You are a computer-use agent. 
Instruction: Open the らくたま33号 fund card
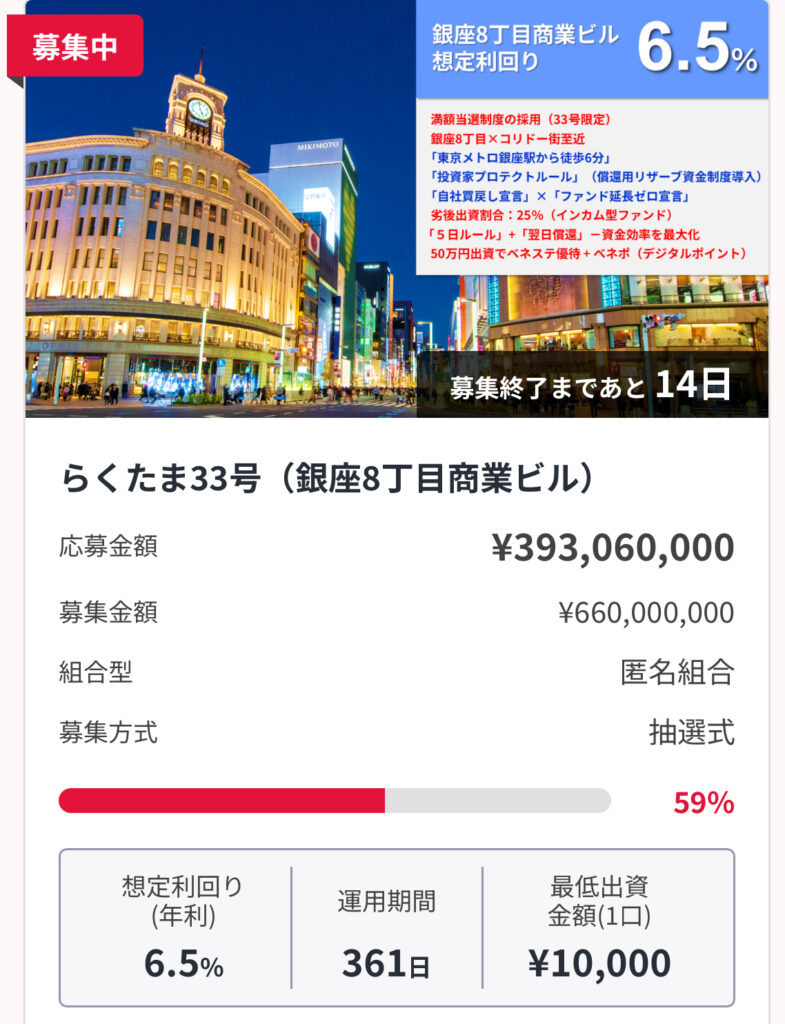coord(327,479)
